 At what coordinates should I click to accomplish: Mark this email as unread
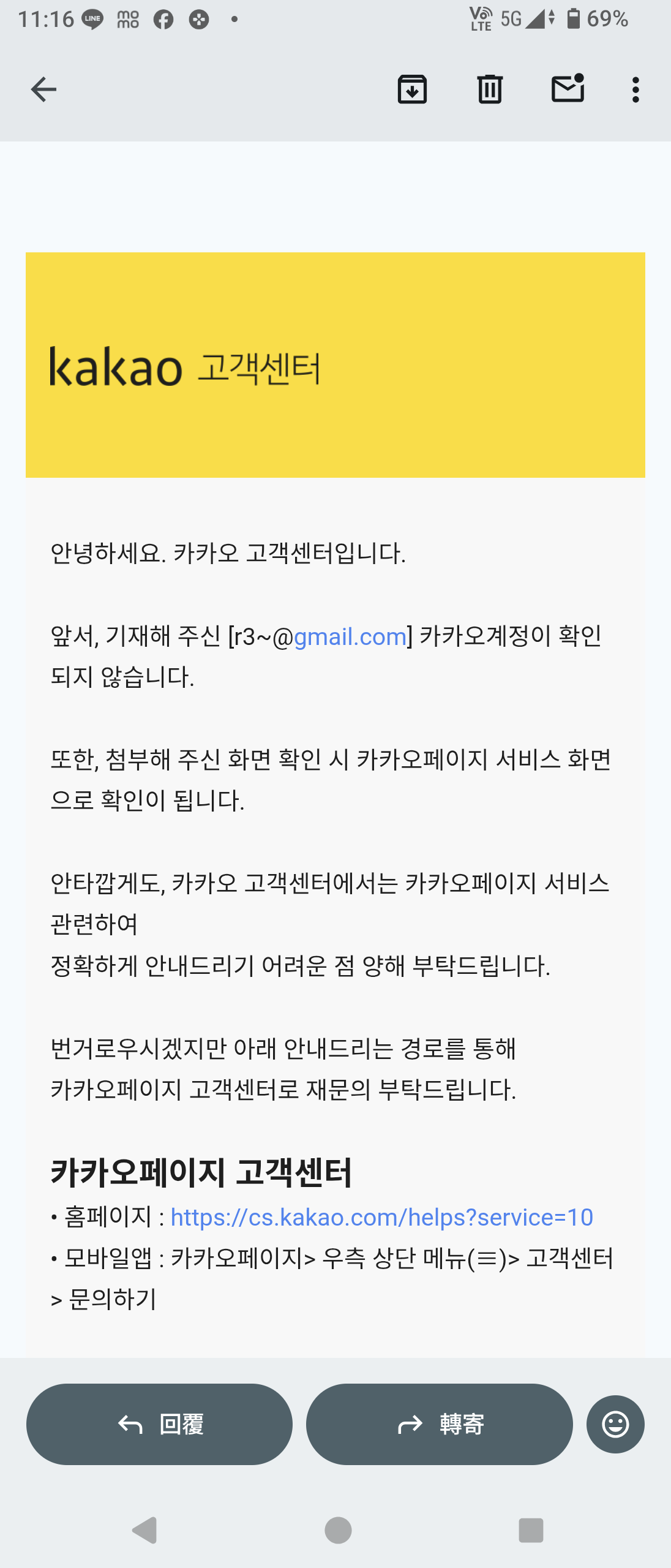(x=568, y=89)
